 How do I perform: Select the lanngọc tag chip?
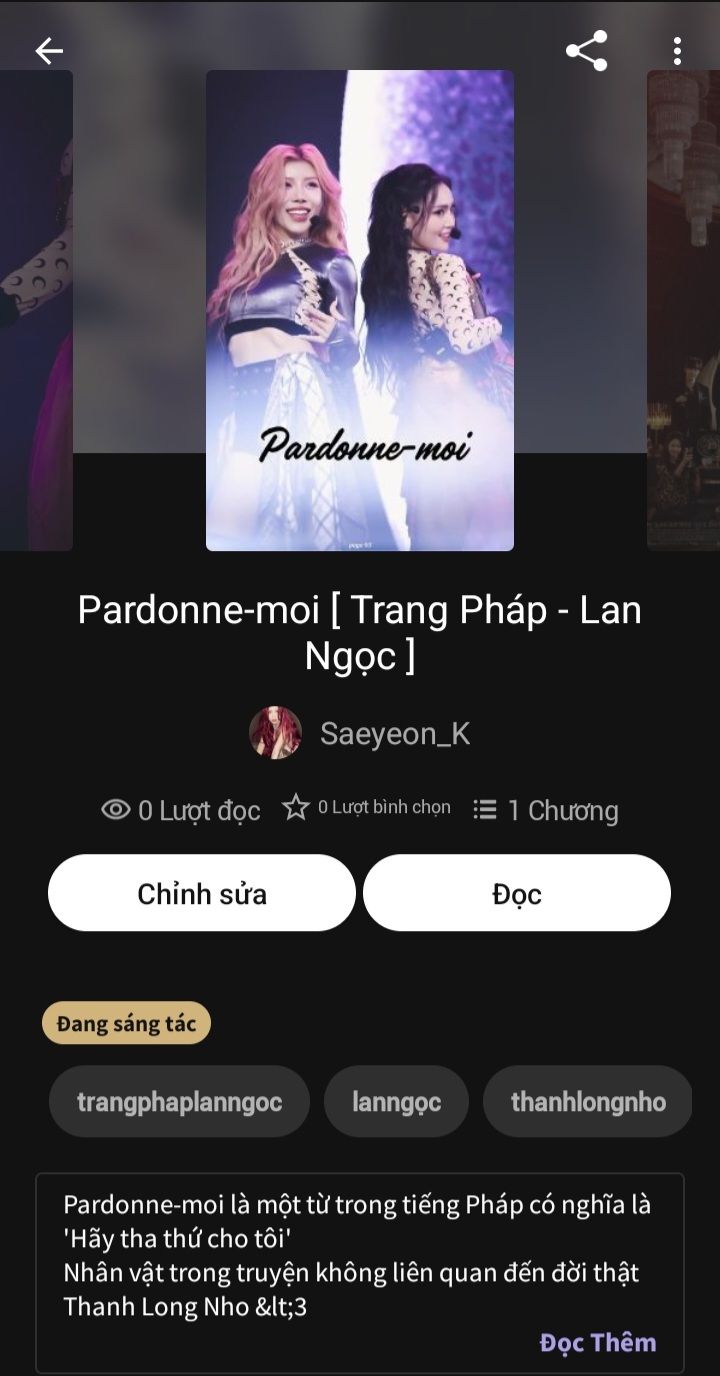pos(396,1102)
